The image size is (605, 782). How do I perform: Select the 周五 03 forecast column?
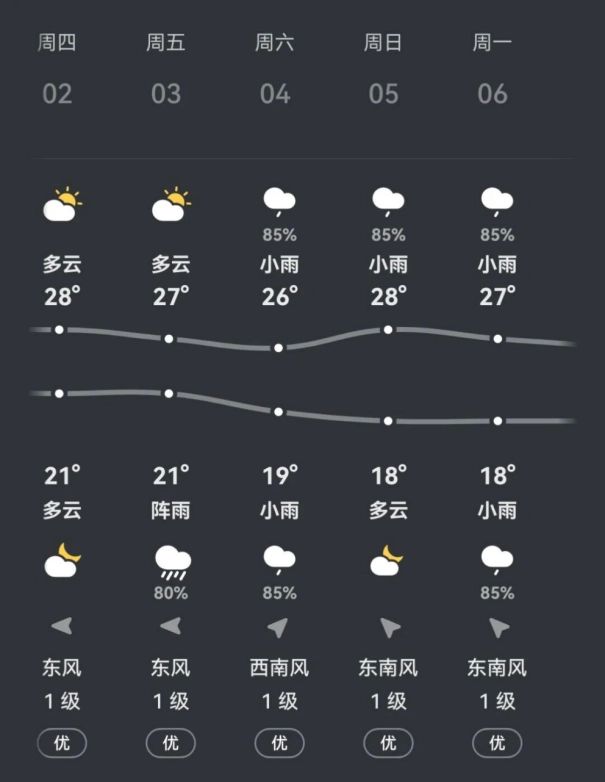tap(167, 70)
